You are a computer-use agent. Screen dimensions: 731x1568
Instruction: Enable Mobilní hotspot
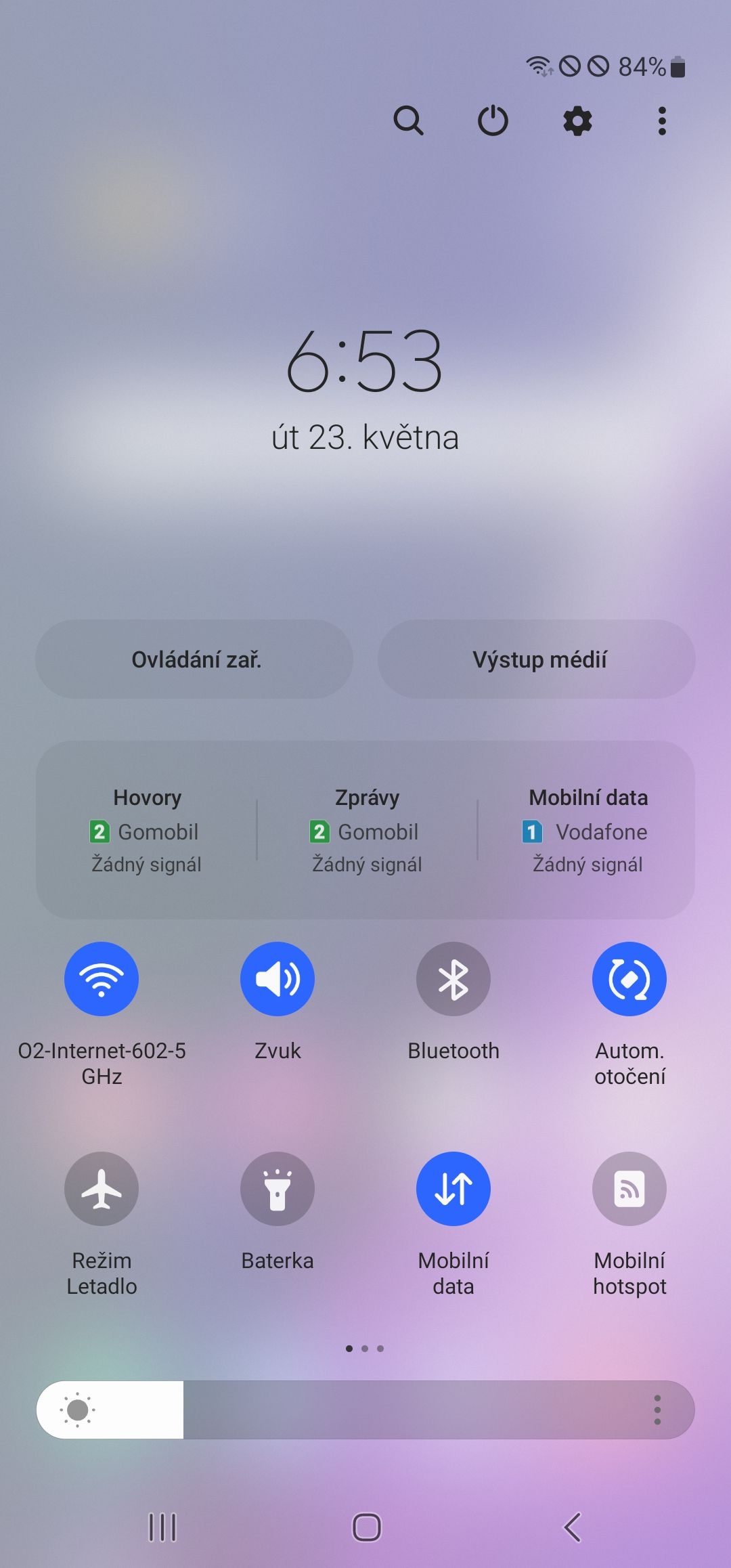629,1189
